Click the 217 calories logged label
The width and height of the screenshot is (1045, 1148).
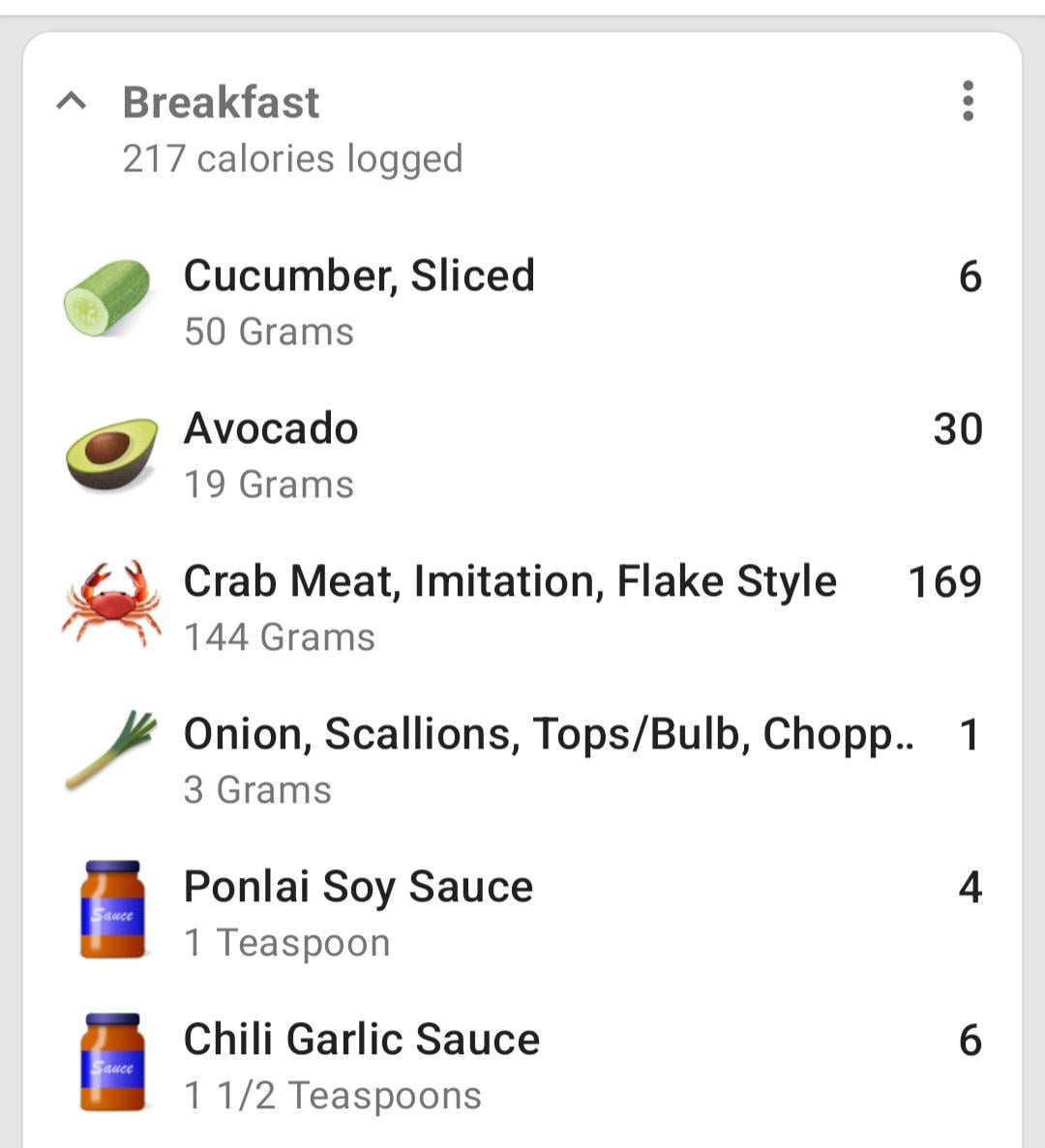pyautogui.click(x=292, y=158)
